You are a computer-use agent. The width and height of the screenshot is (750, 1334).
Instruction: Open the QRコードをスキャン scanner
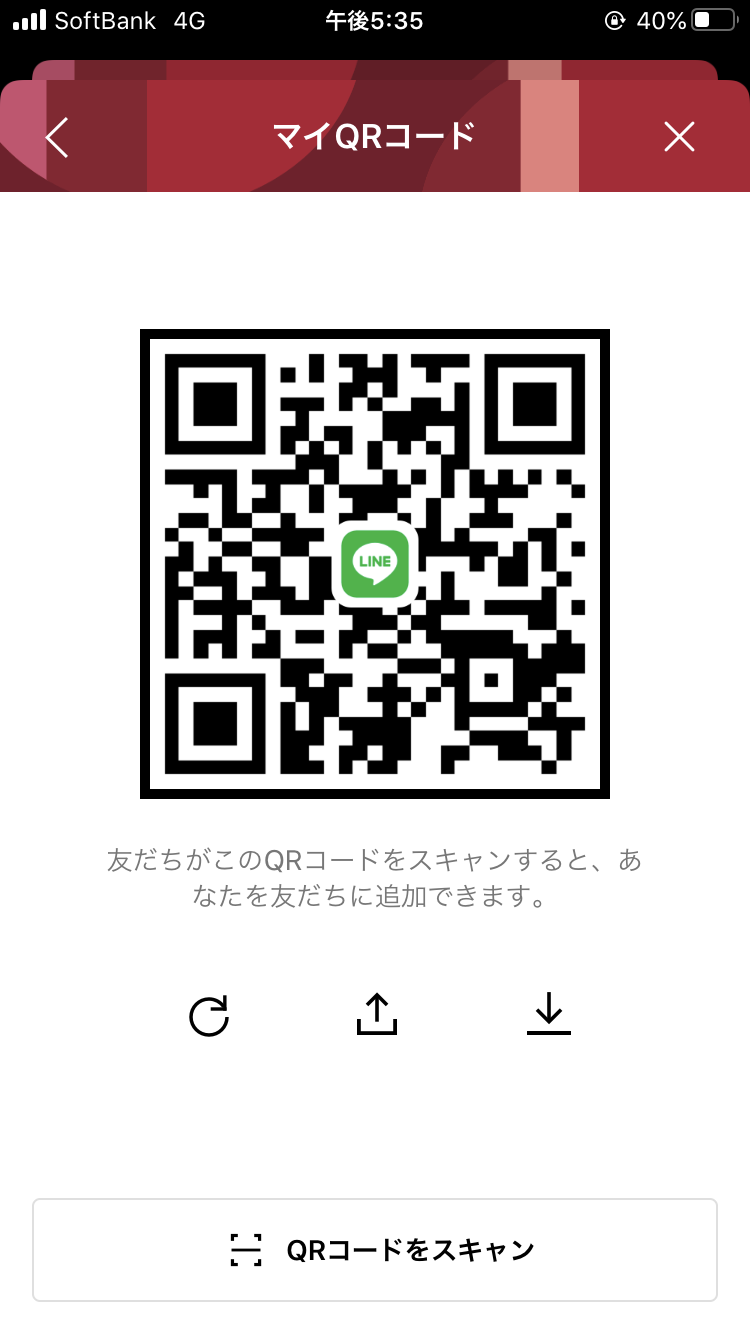375,1250
